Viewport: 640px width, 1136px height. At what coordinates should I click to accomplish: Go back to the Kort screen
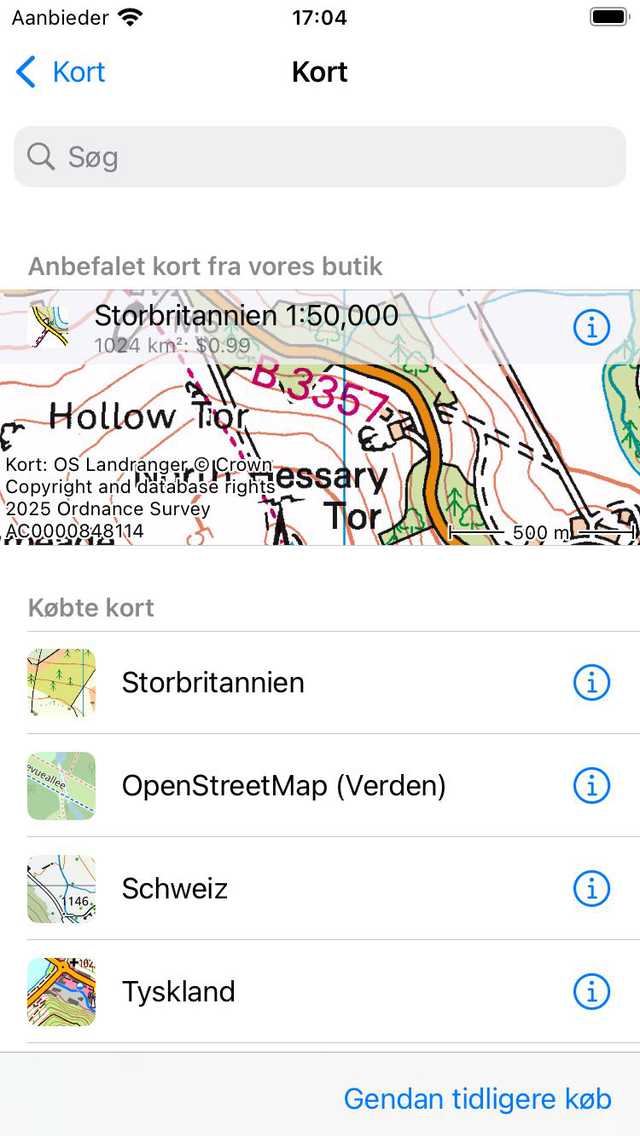click(60, 72)
